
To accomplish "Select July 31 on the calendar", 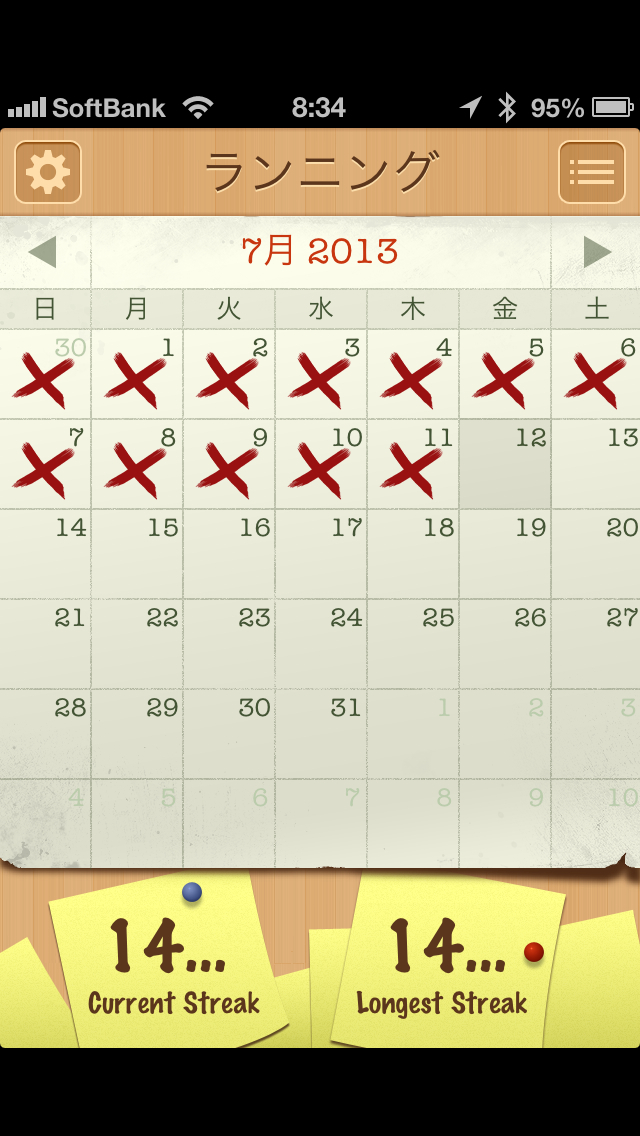I will point(321,733).
